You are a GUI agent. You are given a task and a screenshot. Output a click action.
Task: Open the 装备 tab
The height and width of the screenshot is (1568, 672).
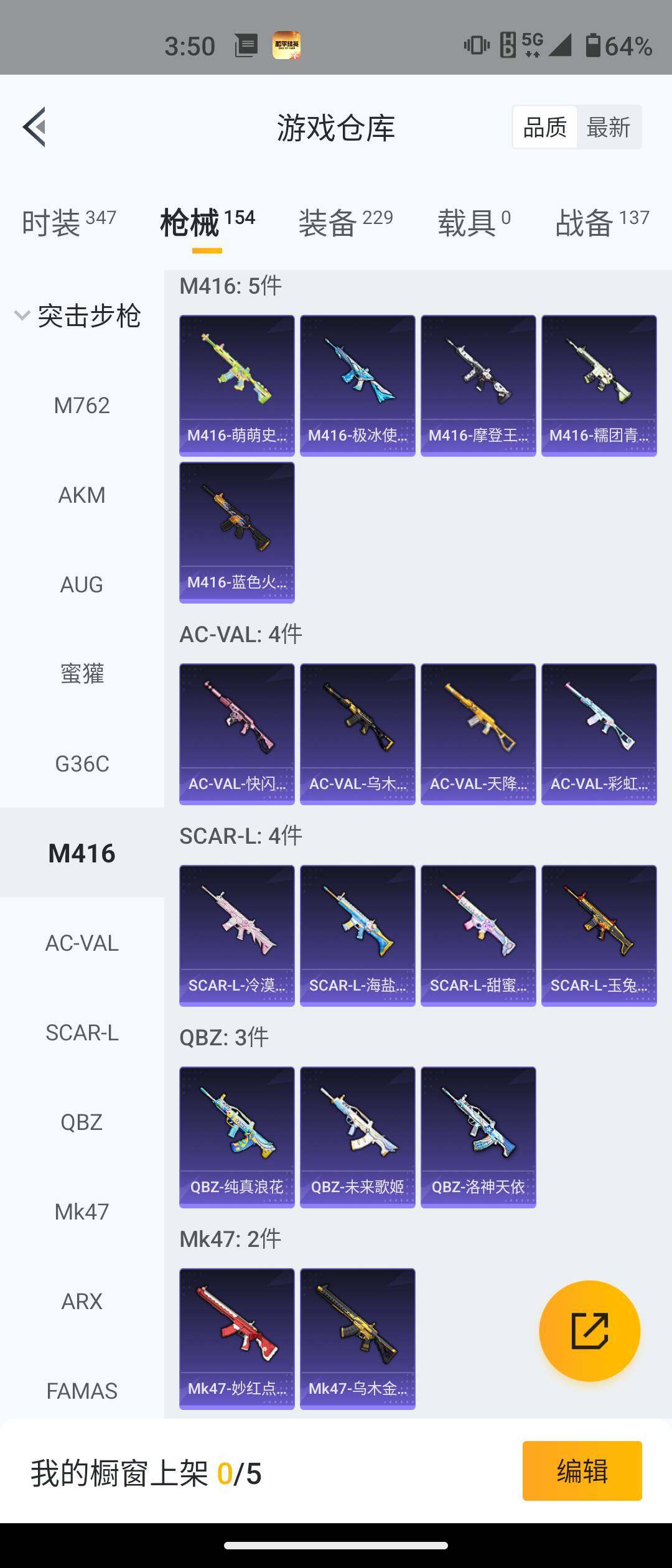pos(346,222)
